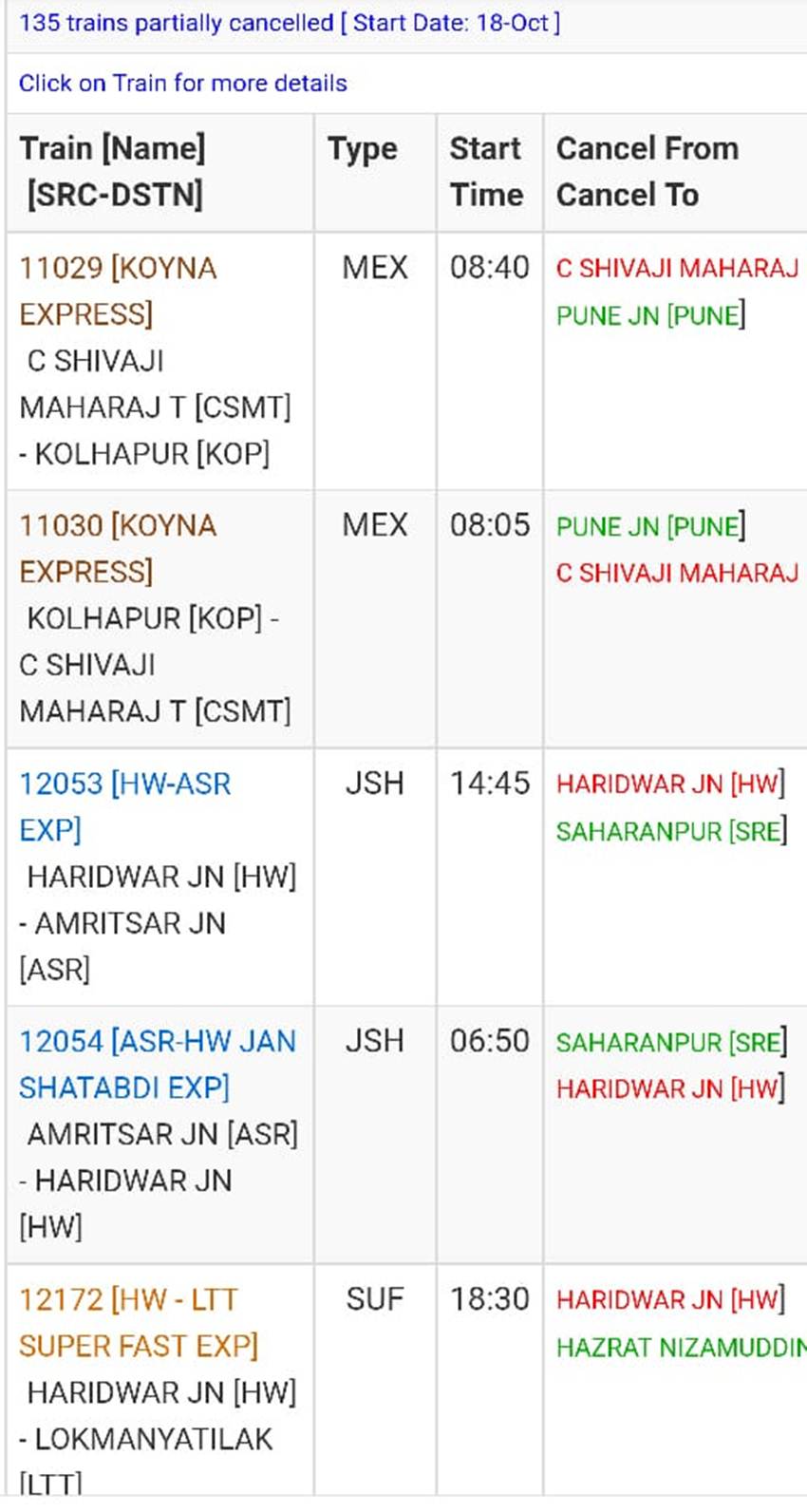Open train 12053 HW-ASR Exp details
The height and width of the screenshot is (1512, 807).
click(x=124, y=784)
